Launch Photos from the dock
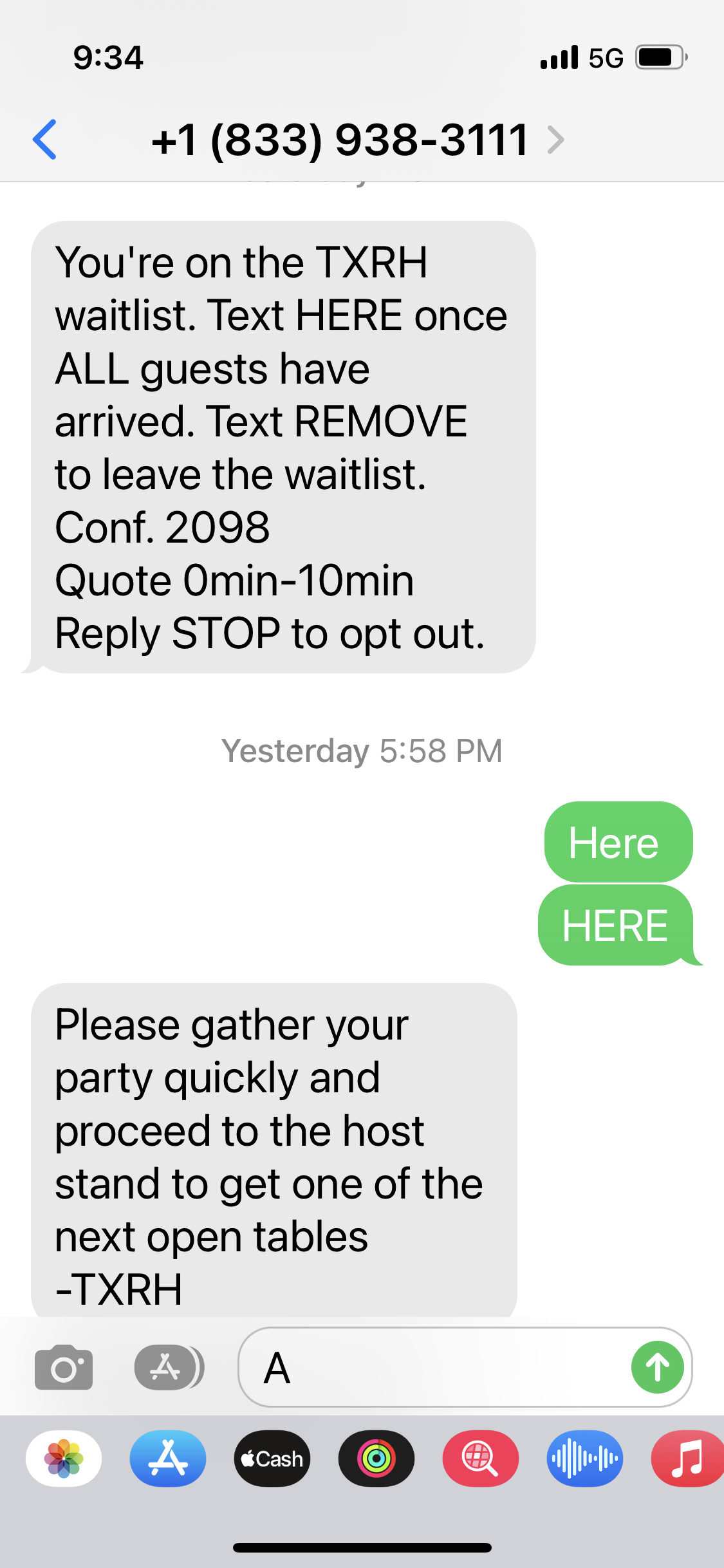724x1568 pixels. pyautogui.click(x=63, y=1459)
